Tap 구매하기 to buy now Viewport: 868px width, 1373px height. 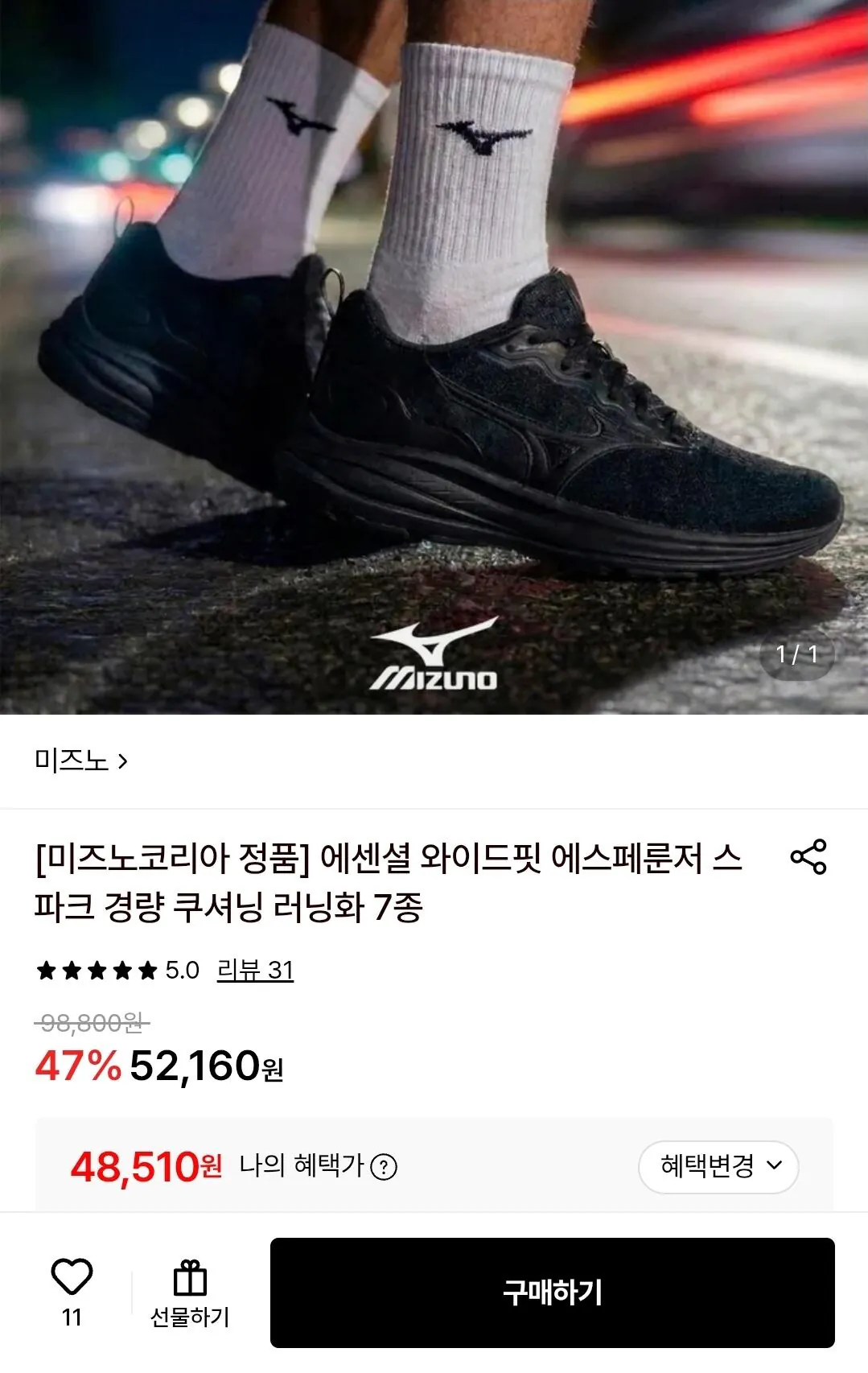pyautogui.click(x=552, y=1293)
